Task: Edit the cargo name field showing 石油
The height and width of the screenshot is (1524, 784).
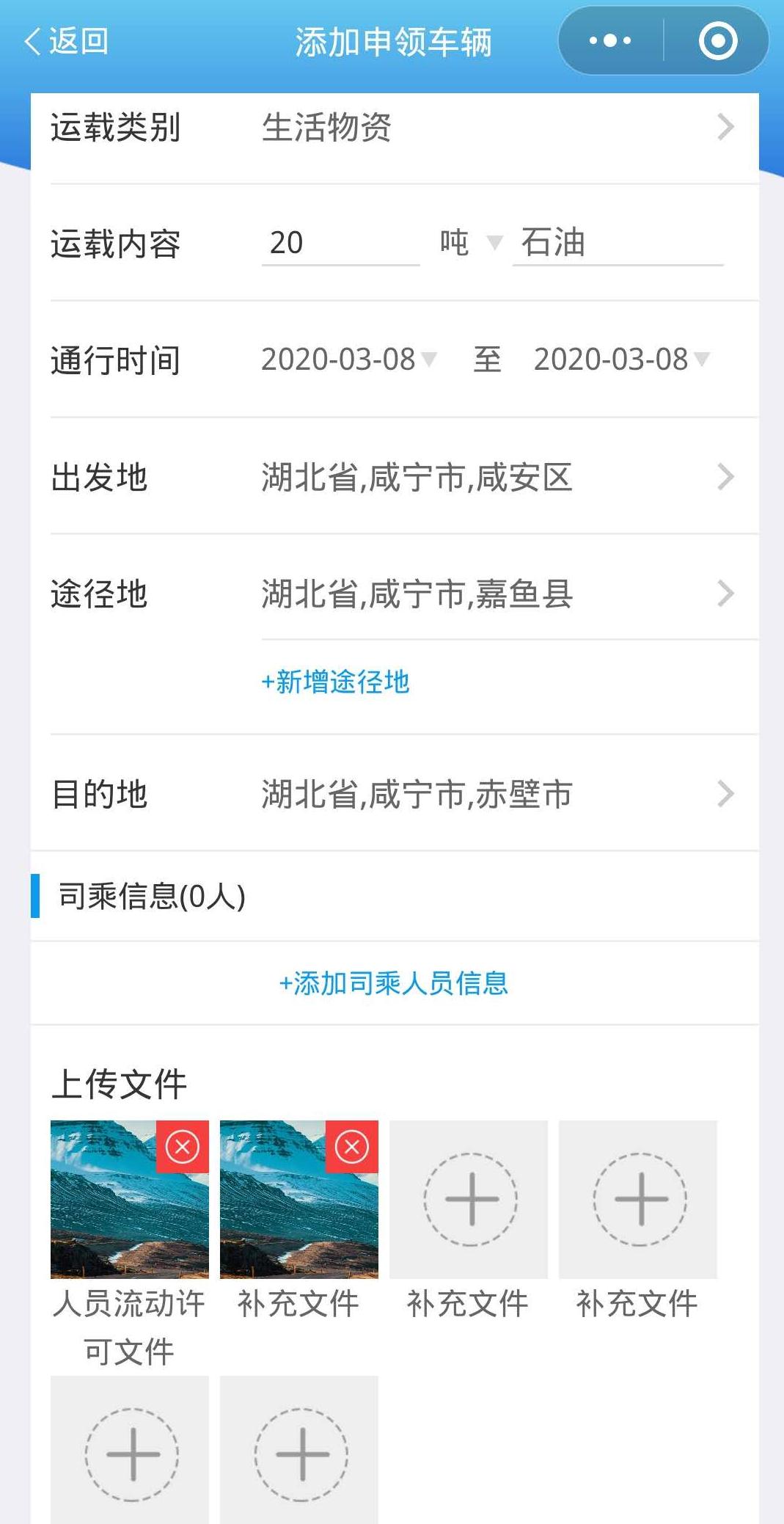Action: [618, 243]
